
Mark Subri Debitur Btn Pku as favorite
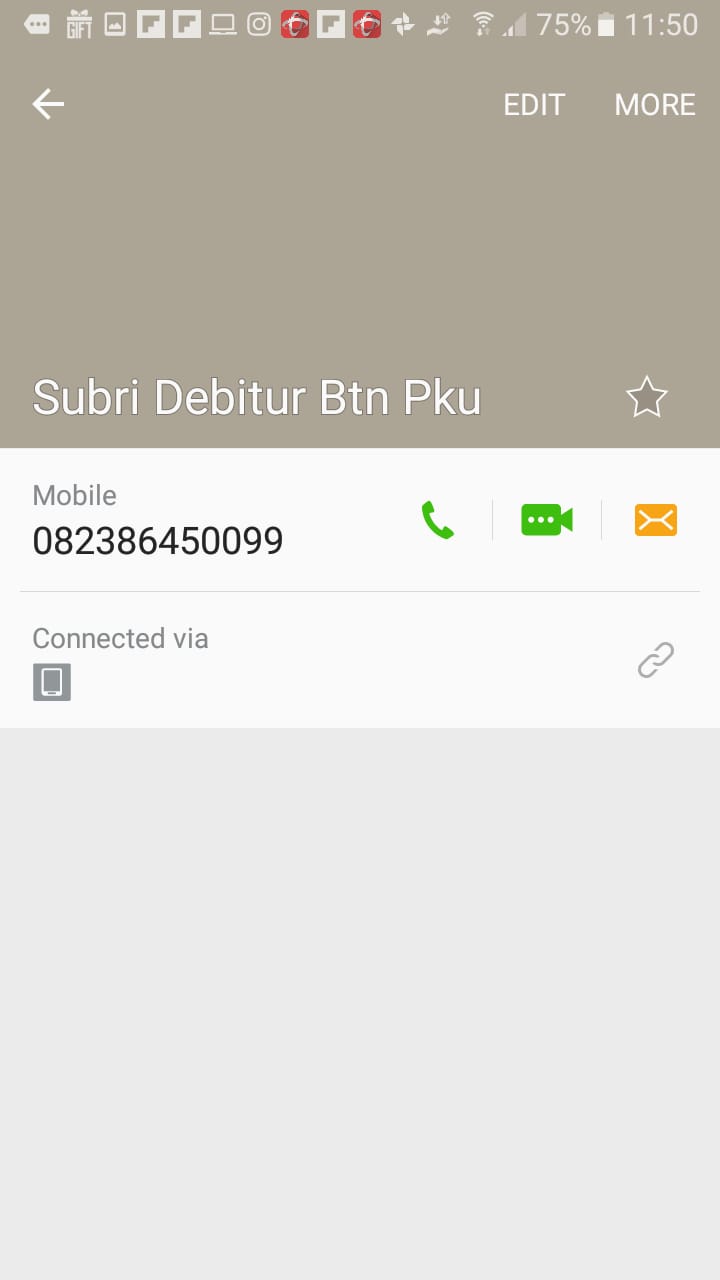click(x=646, y=398)
